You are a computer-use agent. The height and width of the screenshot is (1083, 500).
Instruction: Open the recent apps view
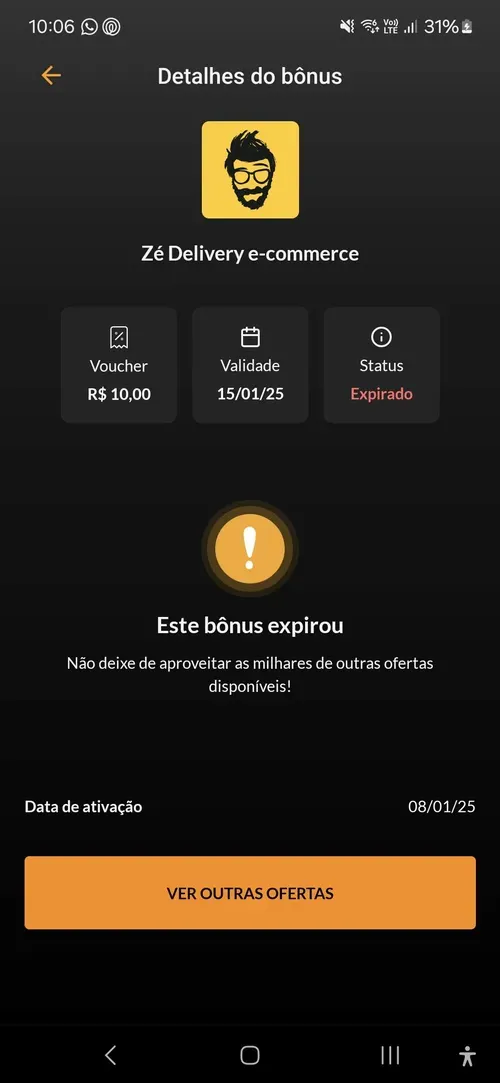click(x=390, y=1055)
